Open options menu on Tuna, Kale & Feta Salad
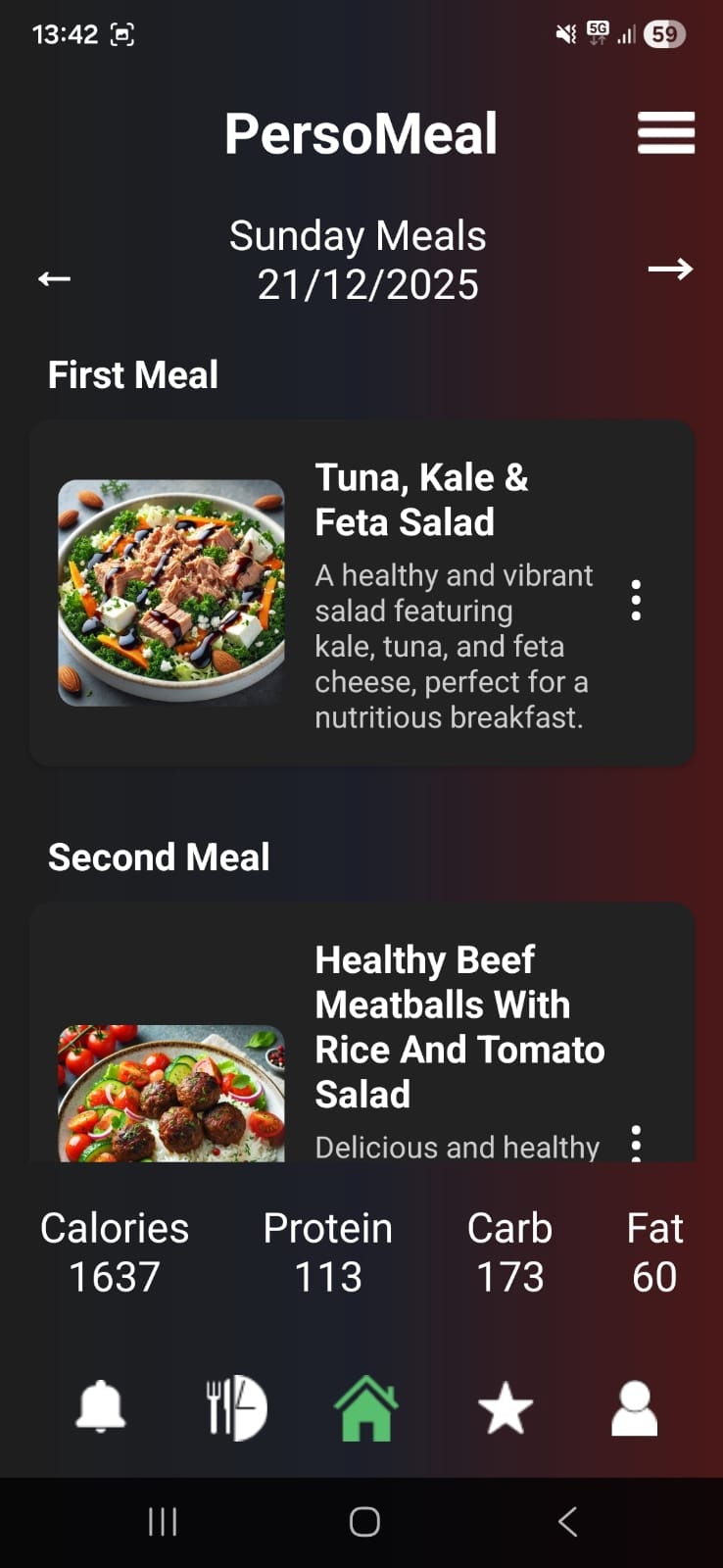Viewport: 723px width, 1568px height. [635, 601]
